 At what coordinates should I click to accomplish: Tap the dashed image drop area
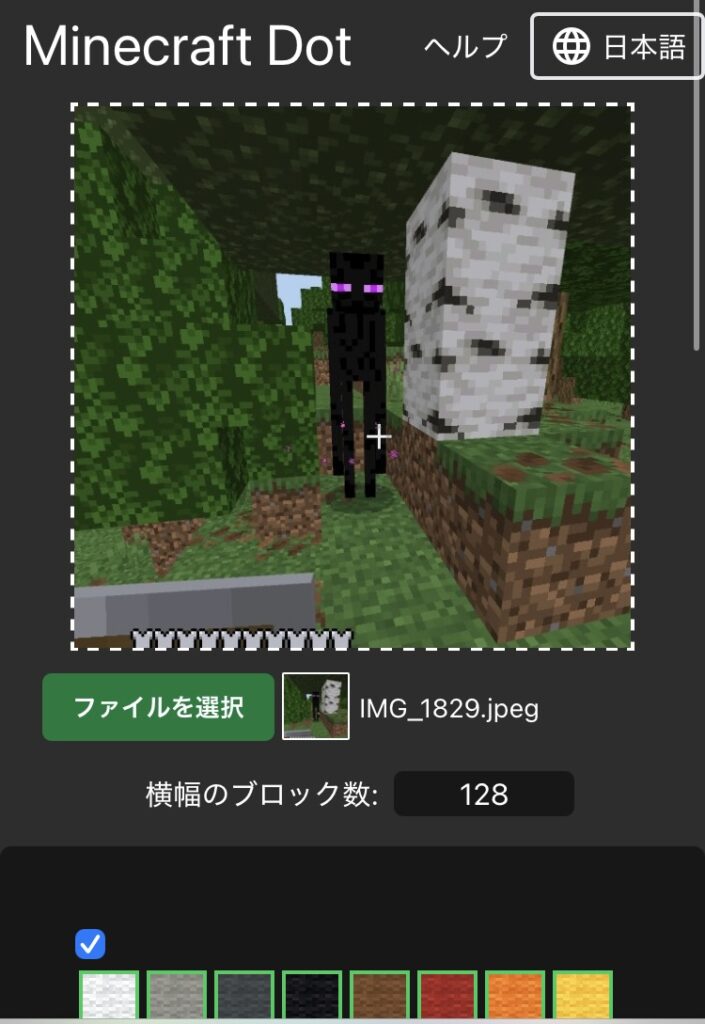pyautogui.click(x=352, y=376)
